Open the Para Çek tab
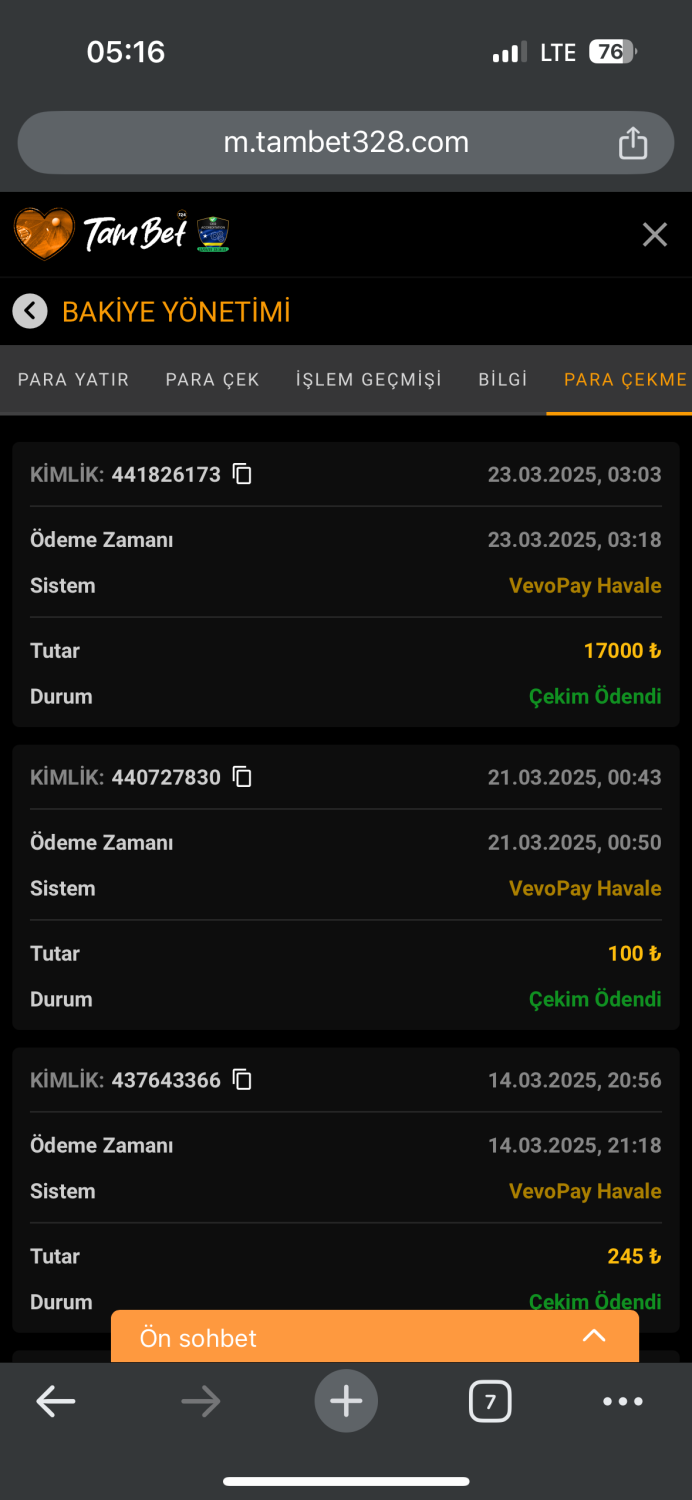This screenshot has width=692, height=1500. (212, 380)
